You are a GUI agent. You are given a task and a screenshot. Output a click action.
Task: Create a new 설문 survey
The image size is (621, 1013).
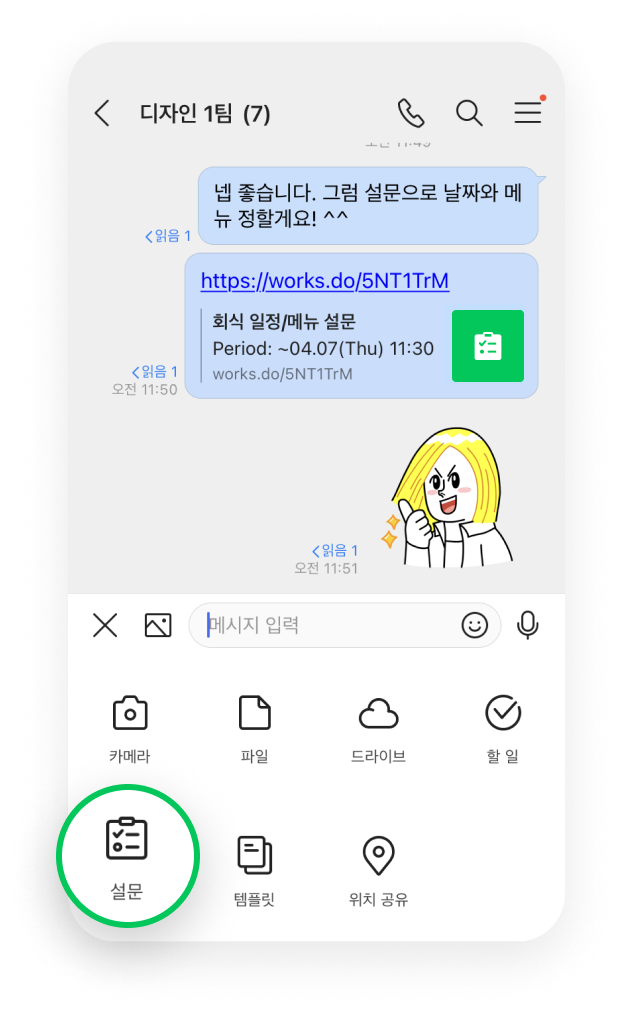click(127, 853)
